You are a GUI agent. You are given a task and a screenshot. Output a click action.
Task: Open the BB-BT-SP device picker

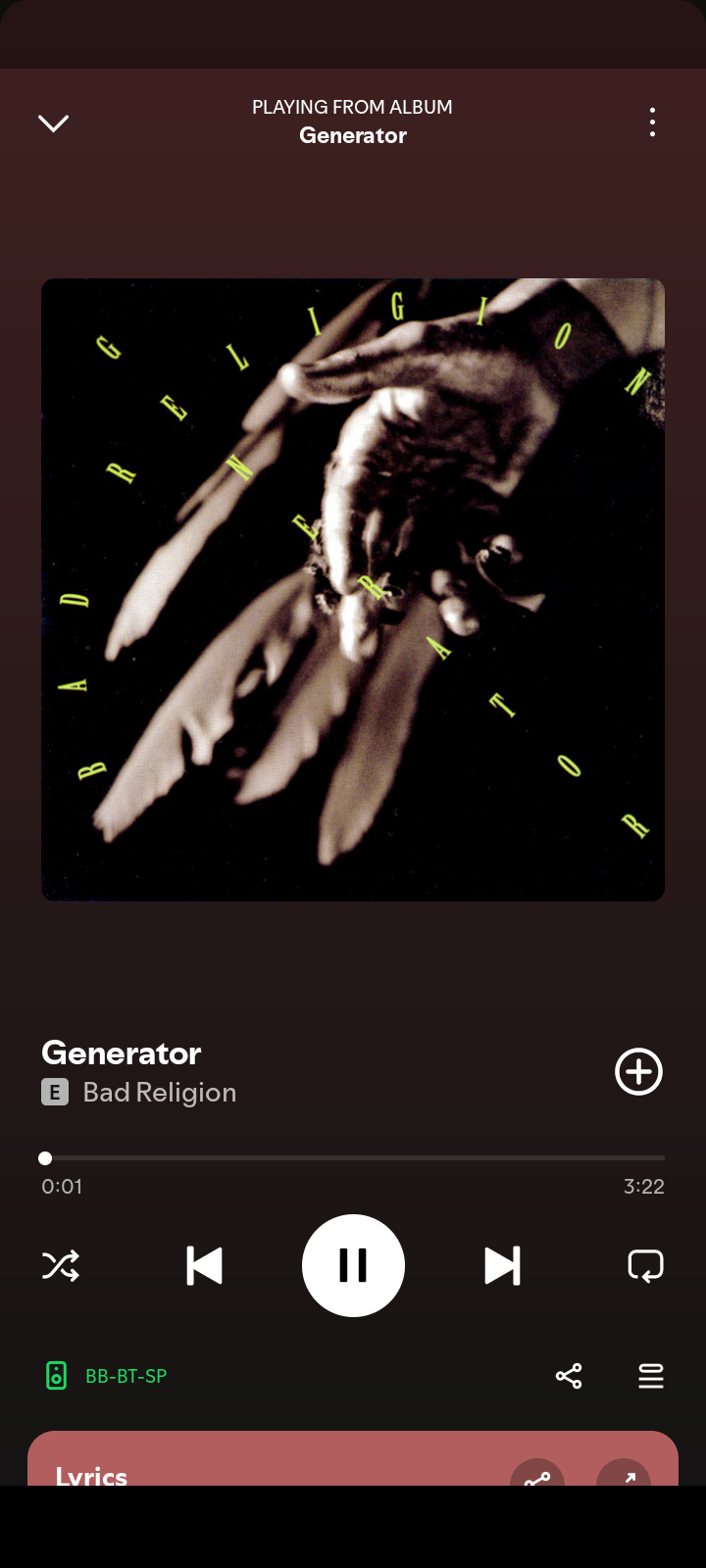[x=107, y=1376]
